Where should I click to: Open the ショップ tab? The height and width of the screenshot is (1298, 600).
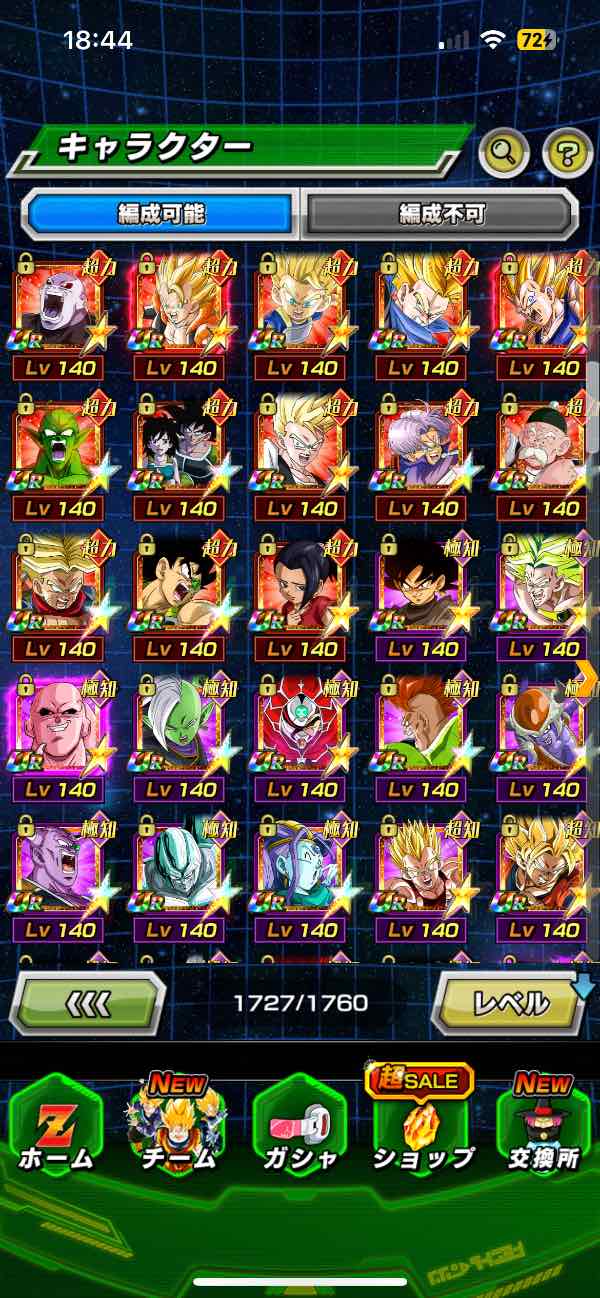click(x=421, y=1125)
